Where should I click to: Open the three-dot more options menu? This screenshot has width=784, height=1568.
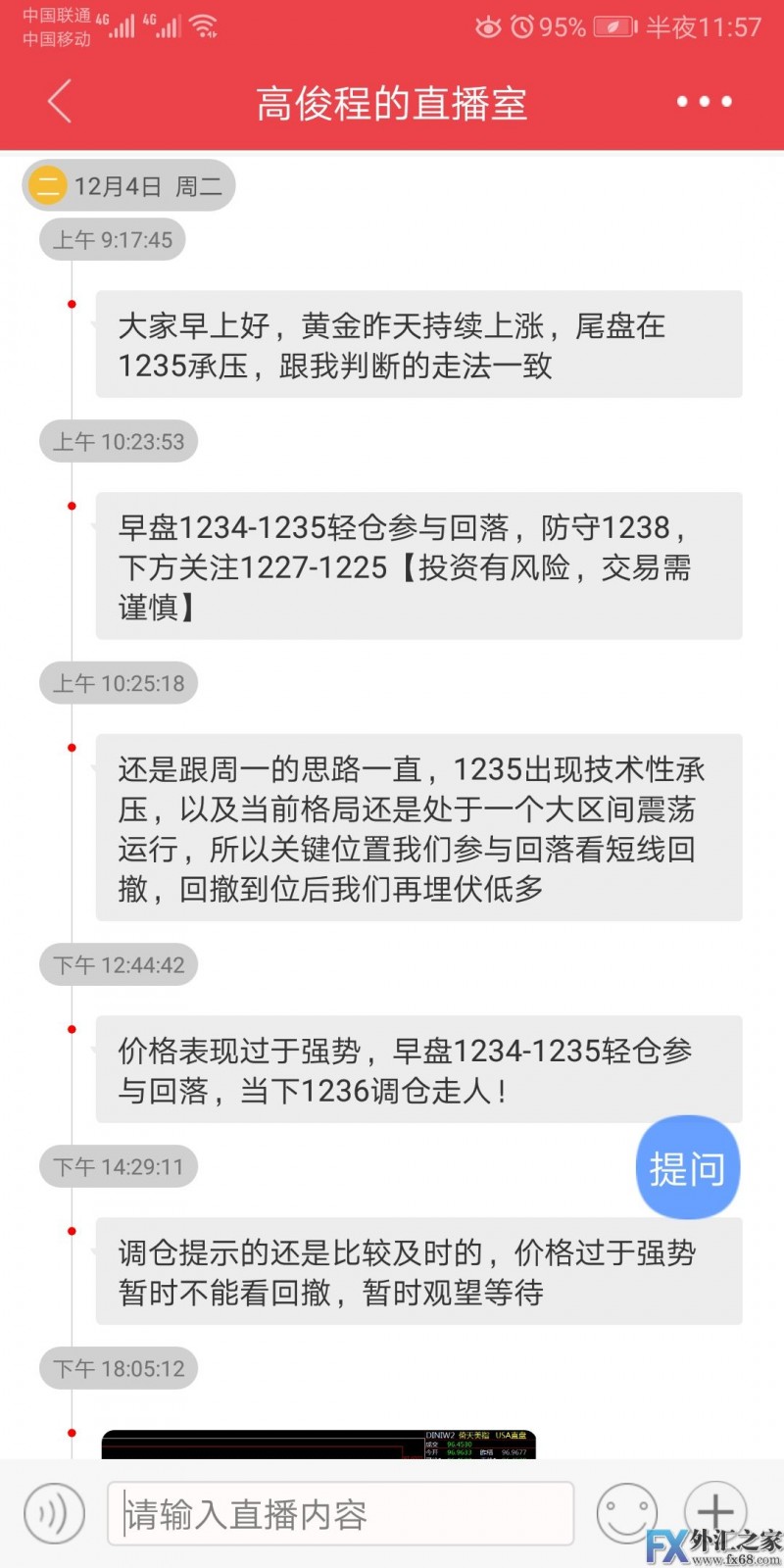click(x=704, y=101)
